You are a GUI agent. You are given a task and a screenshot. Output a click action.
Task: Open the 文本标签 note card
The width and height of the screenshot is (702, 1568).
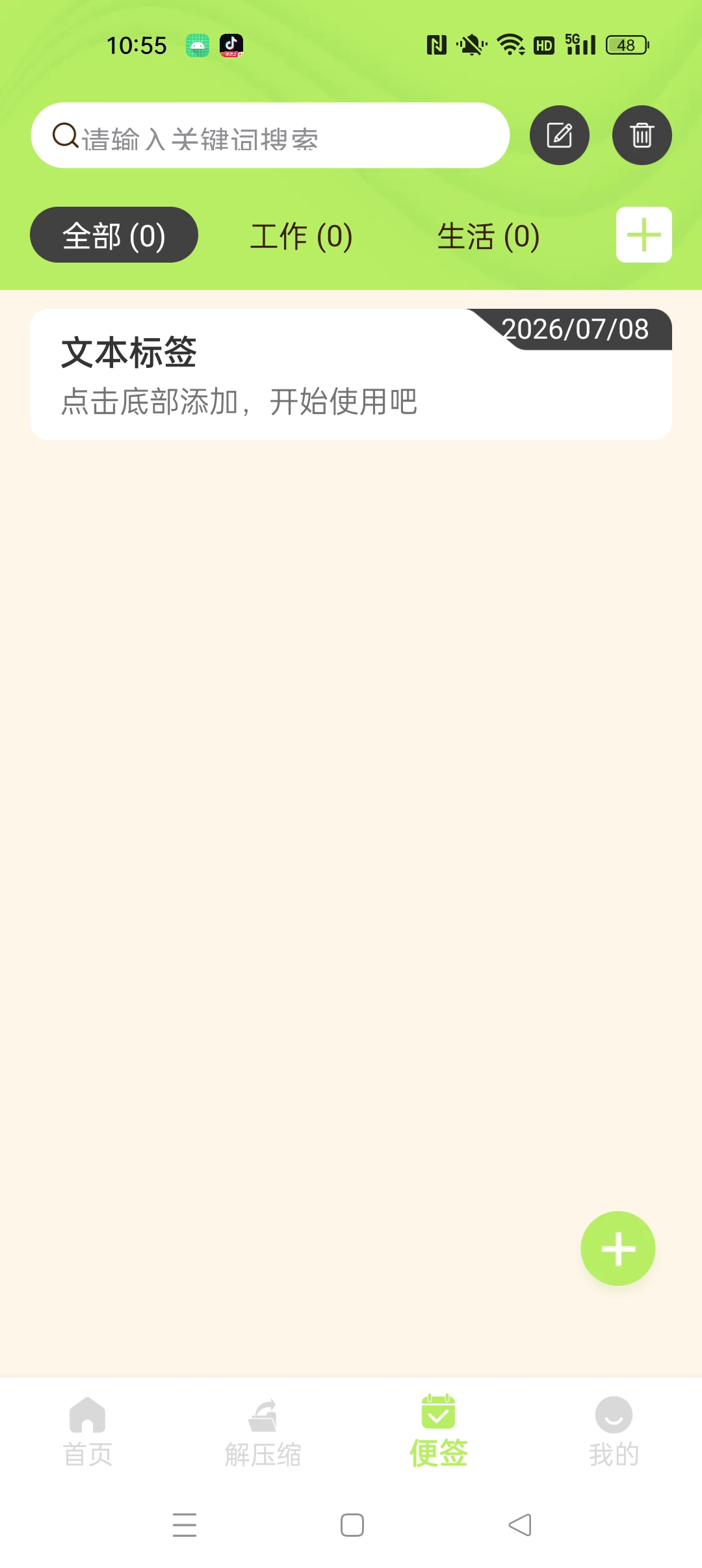351,374
